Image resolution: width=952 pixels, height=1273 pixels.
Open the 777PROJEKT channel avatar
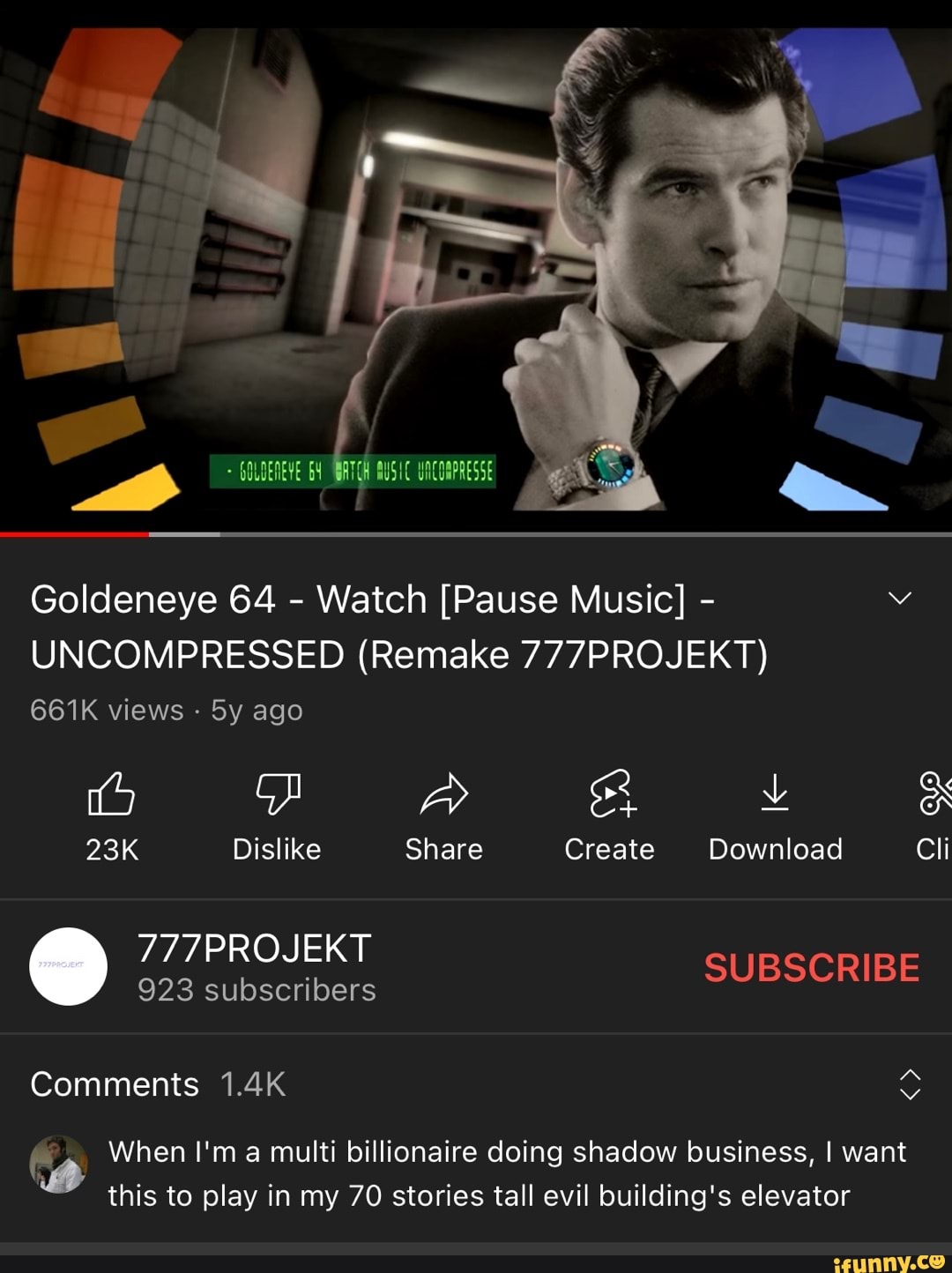[69, 966]
